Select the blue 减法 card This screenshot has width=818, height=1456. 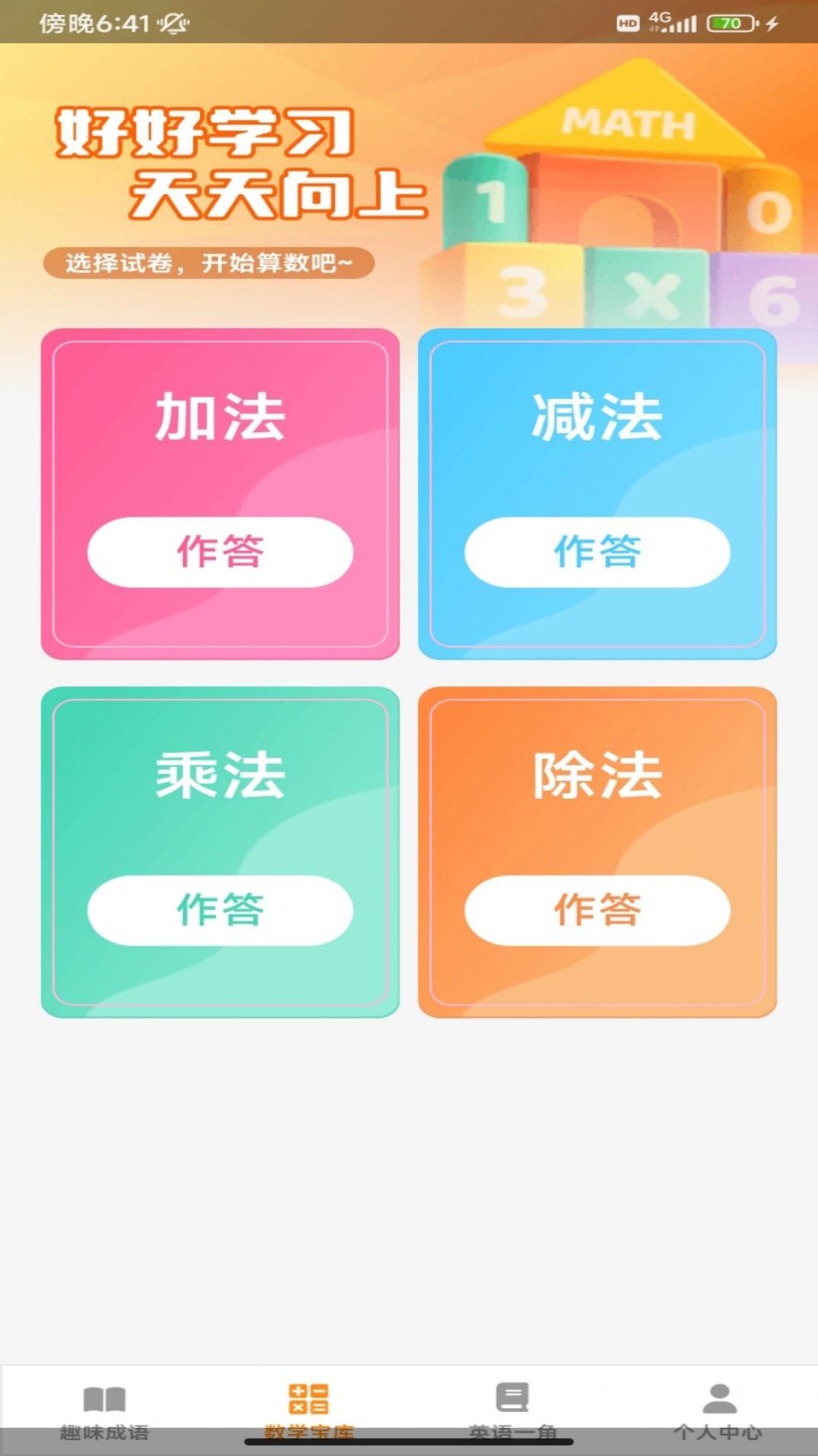point(598,490)
